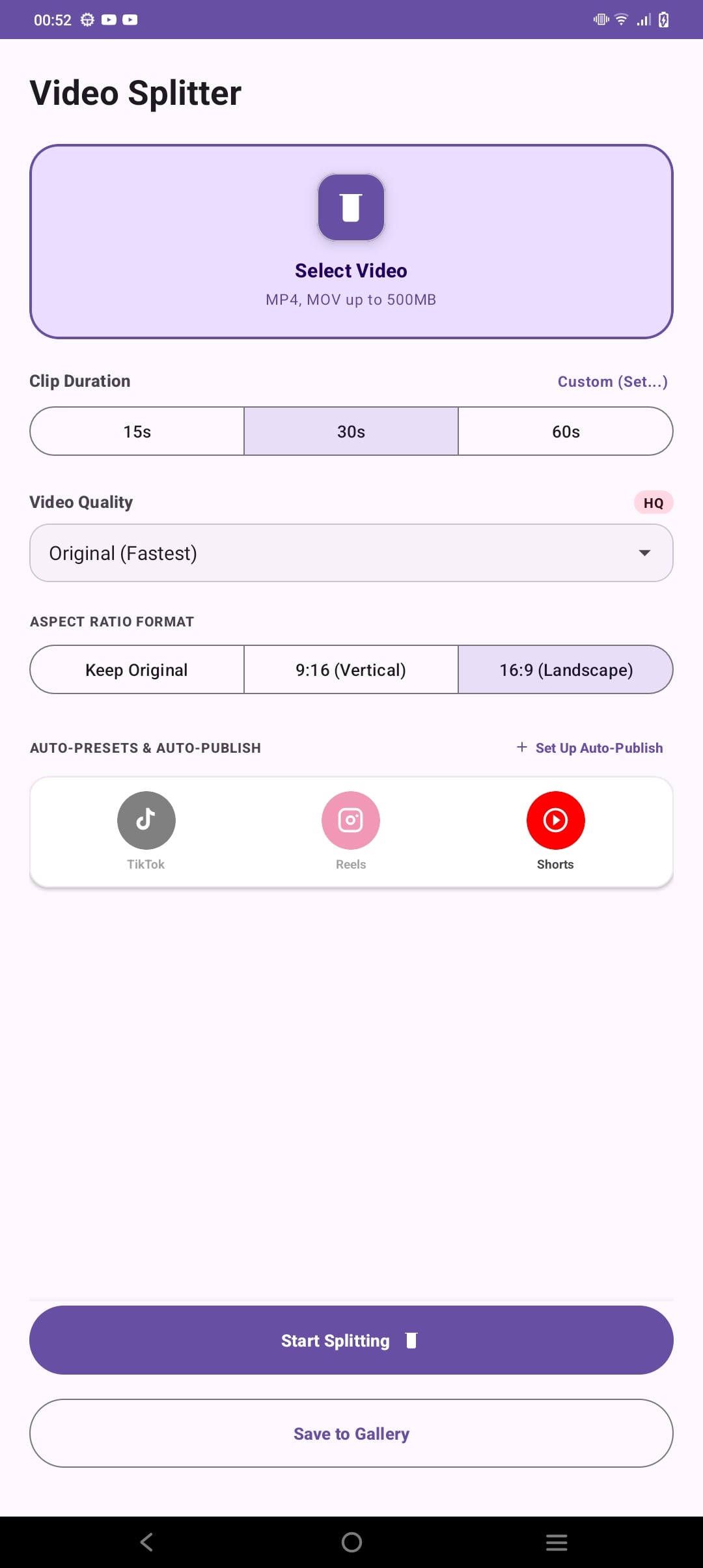Select the 30s clip duration
703x1568 pixels.
point(351,431)
